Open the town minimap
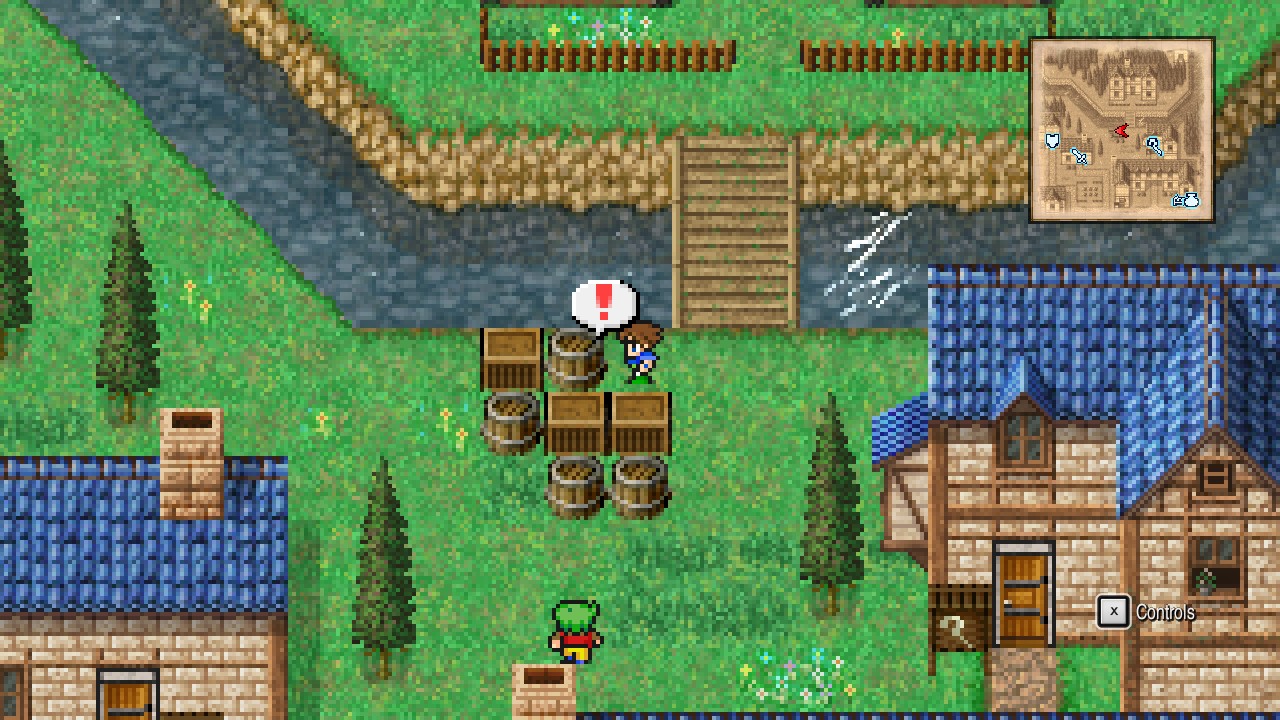1280x720 pixels. tap(1122, 130)
